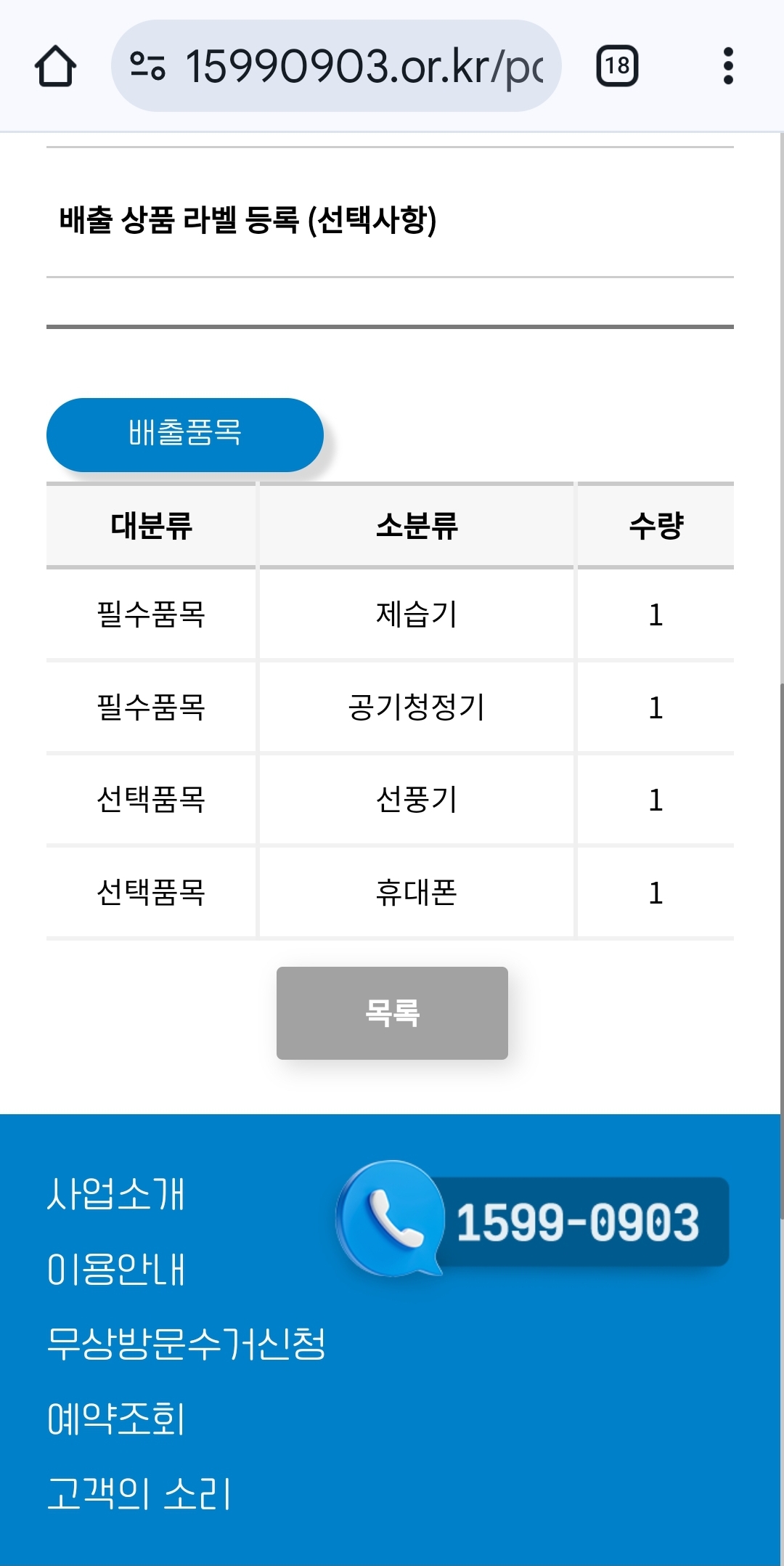Open the browser overflow menu
Viewport: 784px width, 1566px height.
(x=728, y=66)
